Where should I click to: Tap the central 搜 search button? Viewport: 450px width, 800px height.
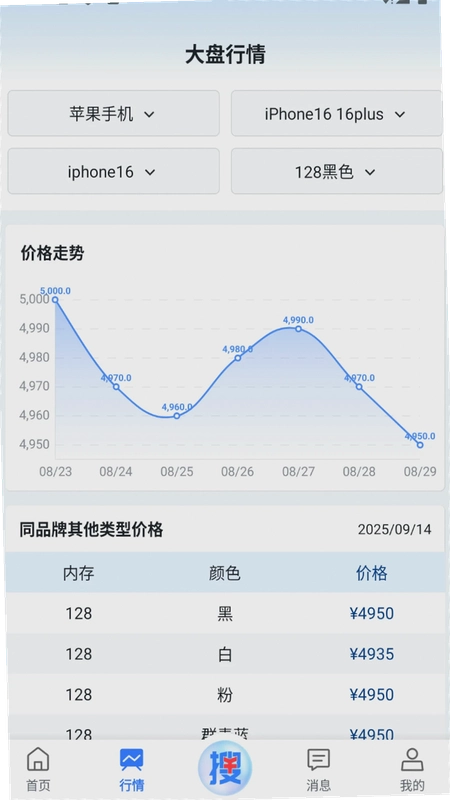[x=225, y=767]
